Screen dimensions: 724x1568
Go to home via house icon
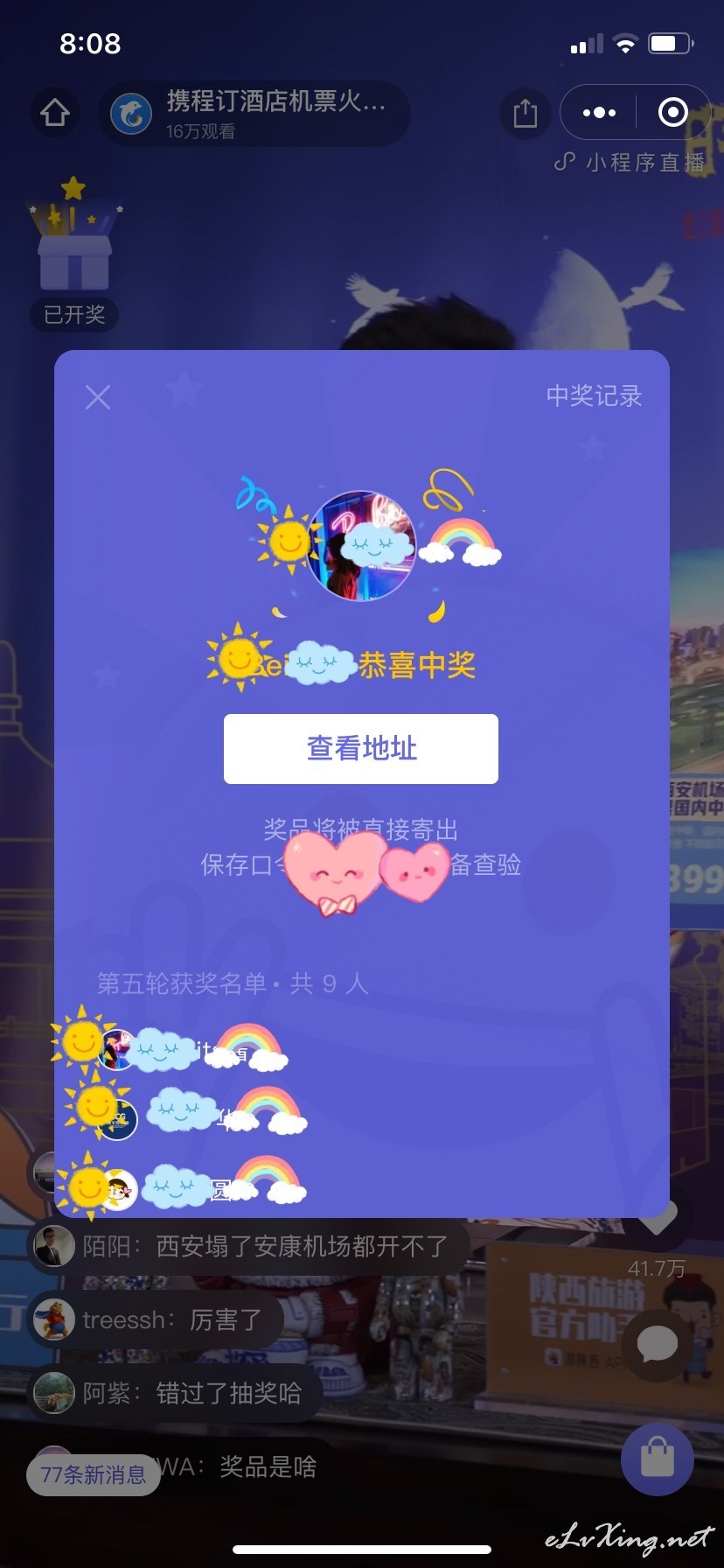pos(55,113)
